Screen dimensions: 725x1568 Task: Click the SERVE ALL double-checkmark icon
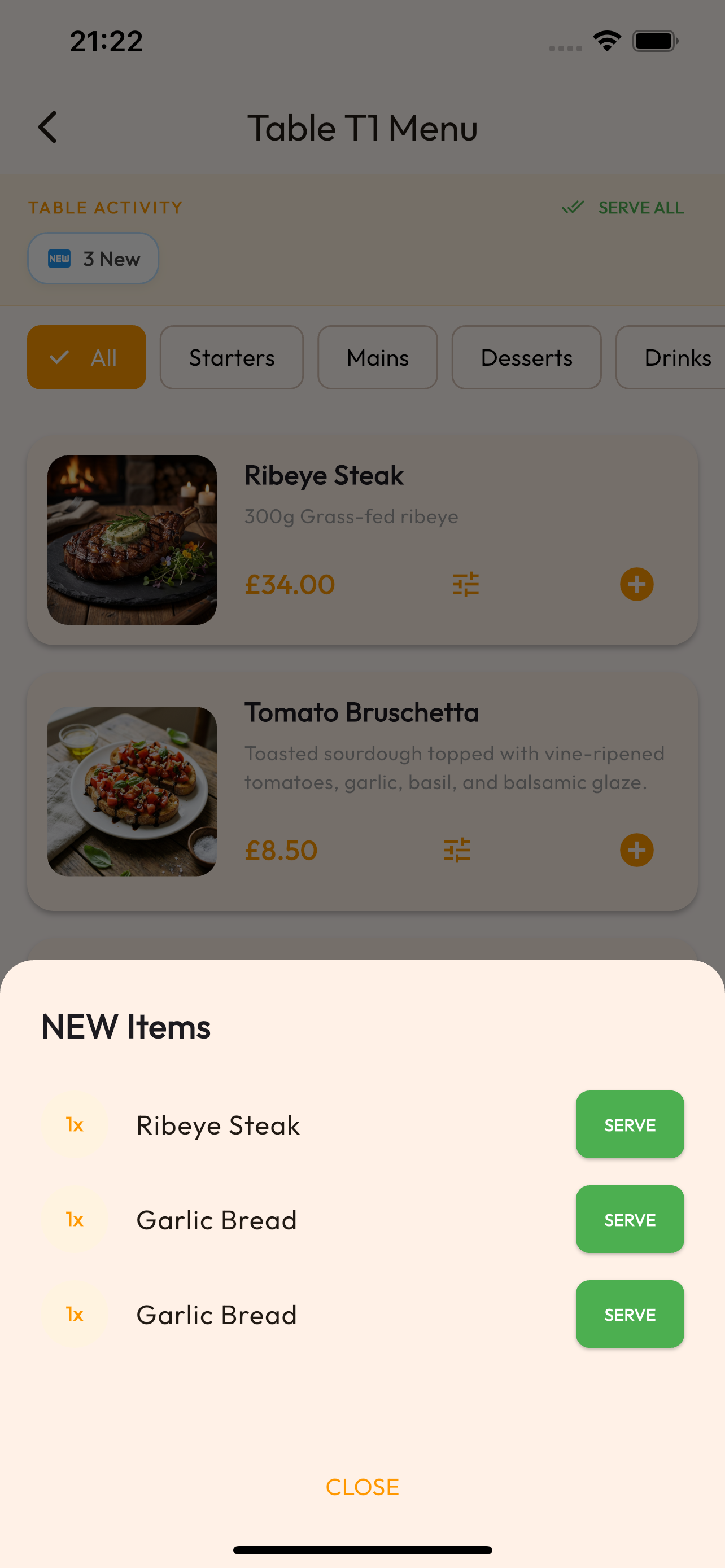click(x=572, y=207)
